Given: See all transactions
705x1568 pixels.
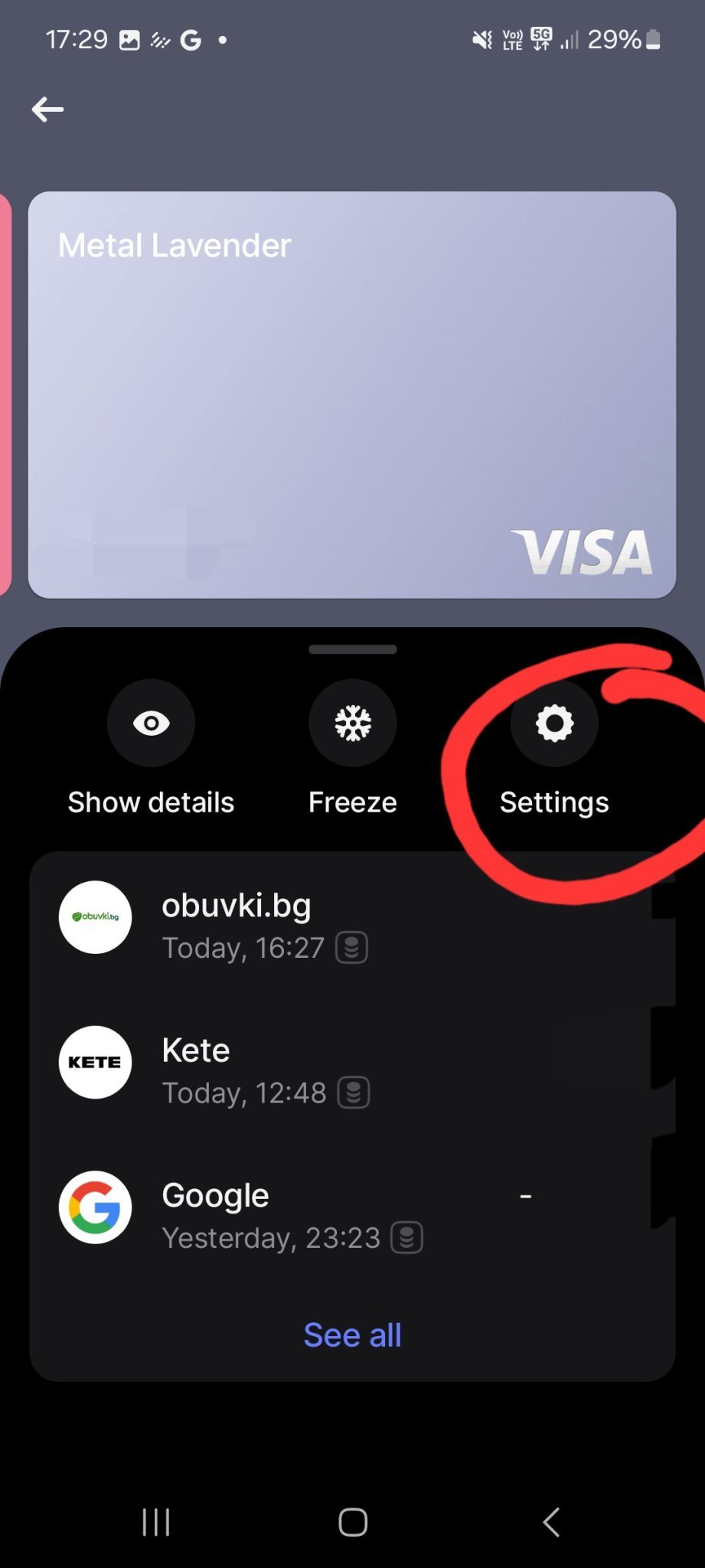Looking at the screenshot, I should tap(352, 1335).
